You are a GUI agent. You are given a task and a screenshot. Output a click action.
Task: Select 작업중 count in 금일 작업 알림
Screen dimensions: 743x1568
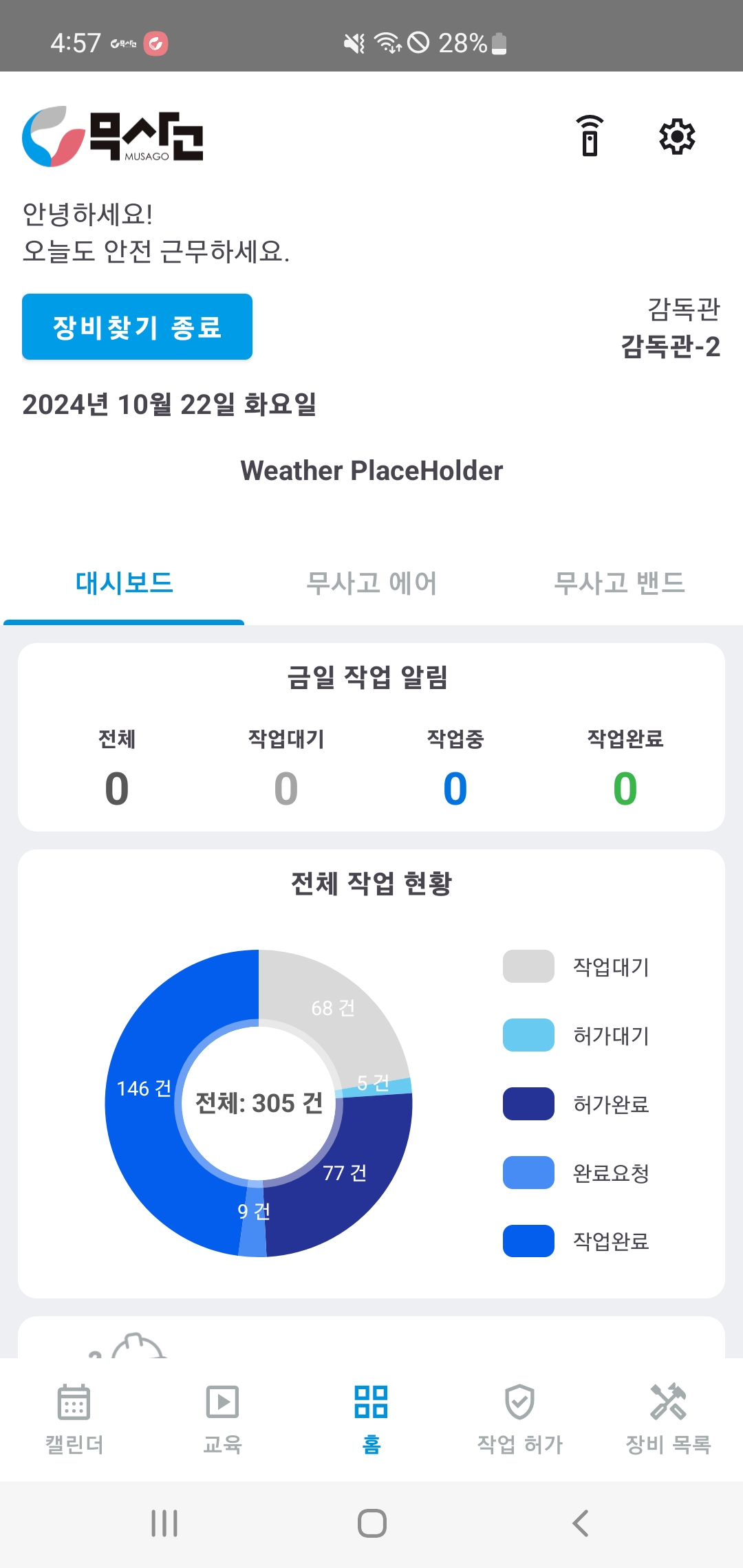455,787
